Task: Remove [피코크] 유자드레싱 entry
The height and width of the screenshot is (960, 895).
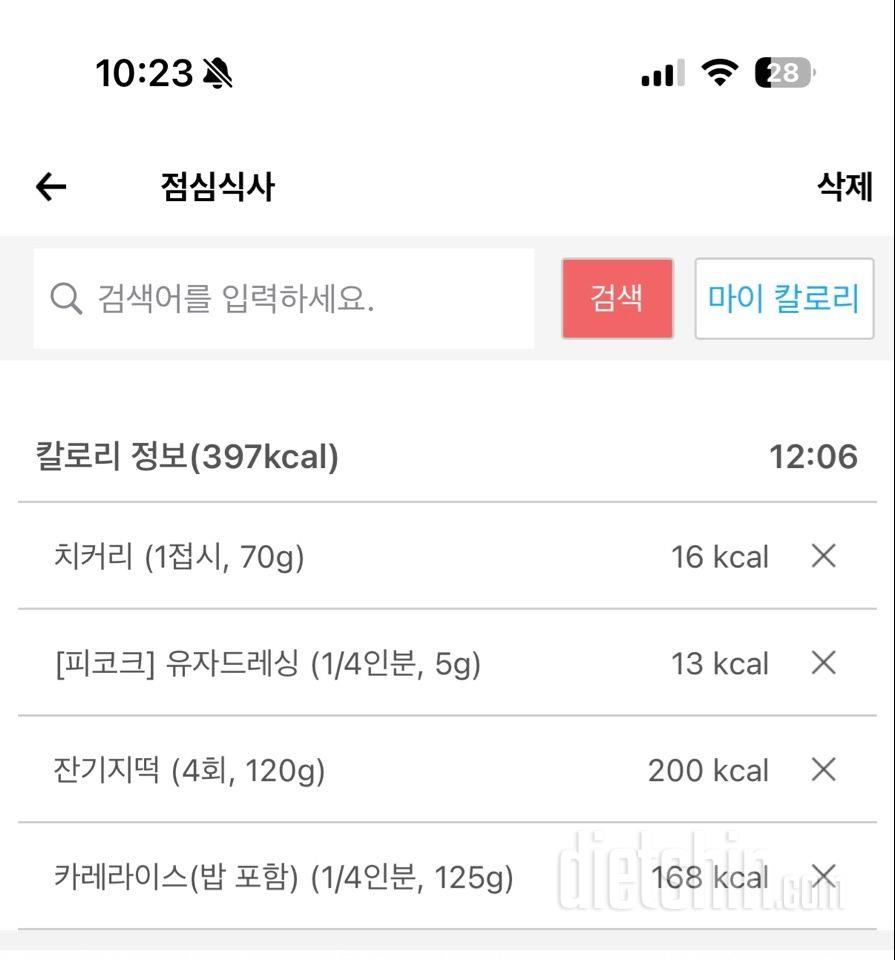Action: [823, 663]
